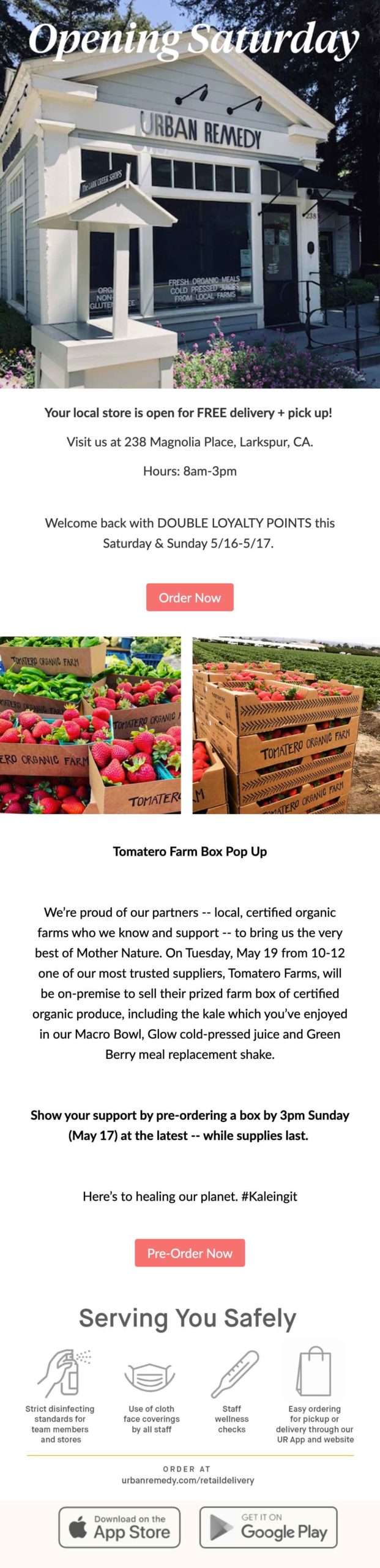Download the app from the App Store
This screenshot has height=1568, width=380.
tap(120, 1527)
